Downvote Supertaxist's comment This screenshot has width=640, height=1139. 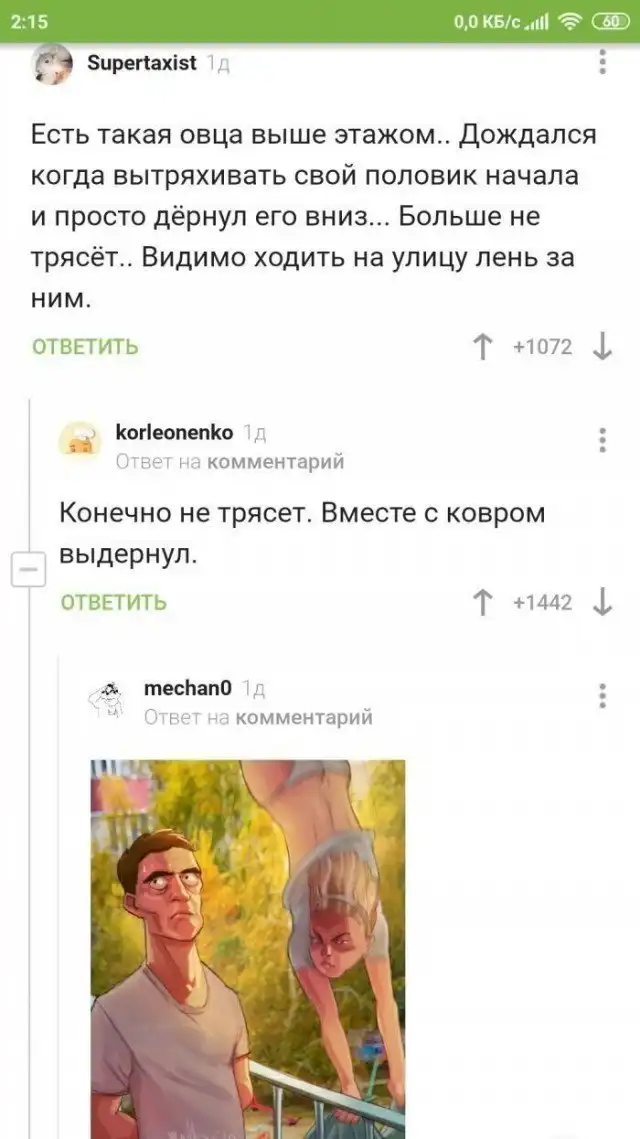coord(602,347)
